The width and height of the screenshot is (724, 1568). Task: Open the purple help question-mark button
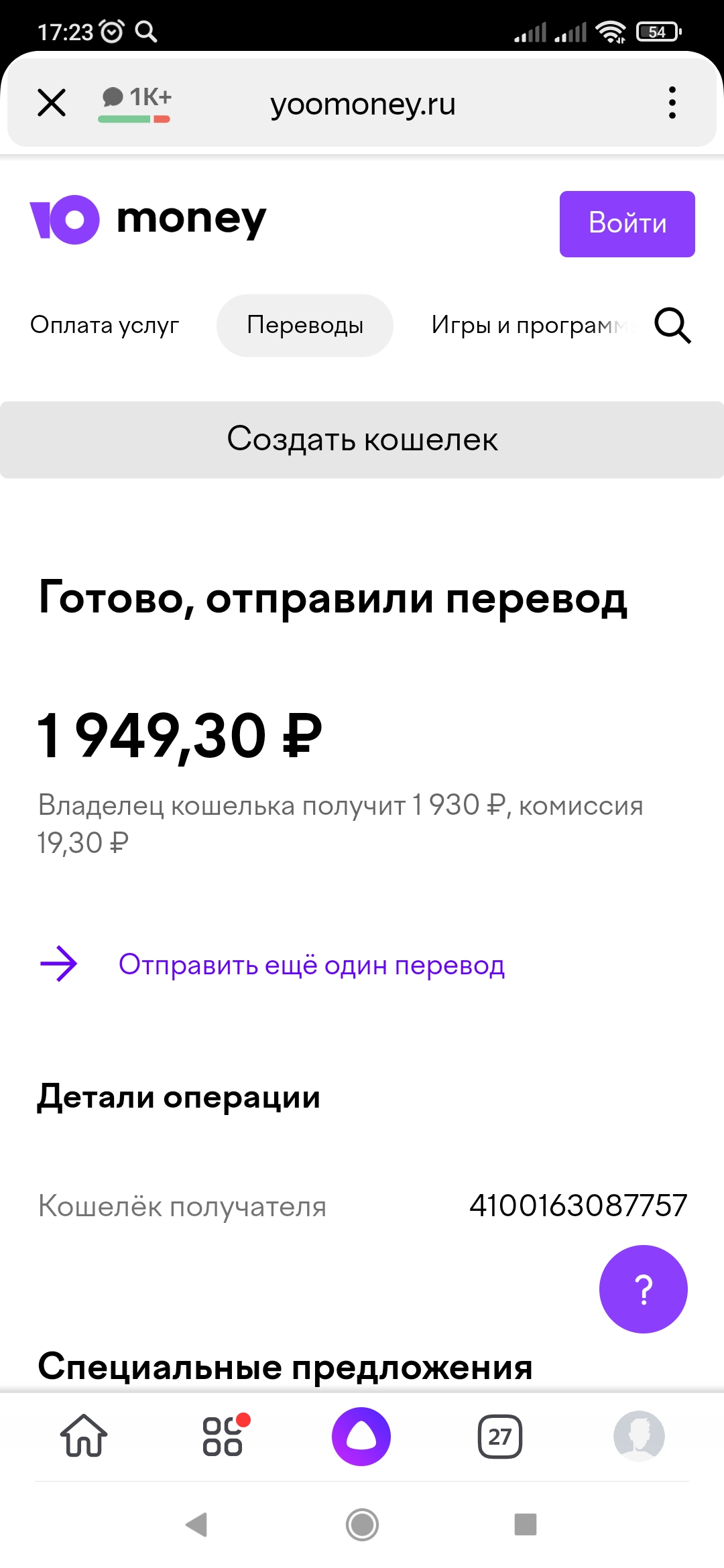[x=644, y=1289]
